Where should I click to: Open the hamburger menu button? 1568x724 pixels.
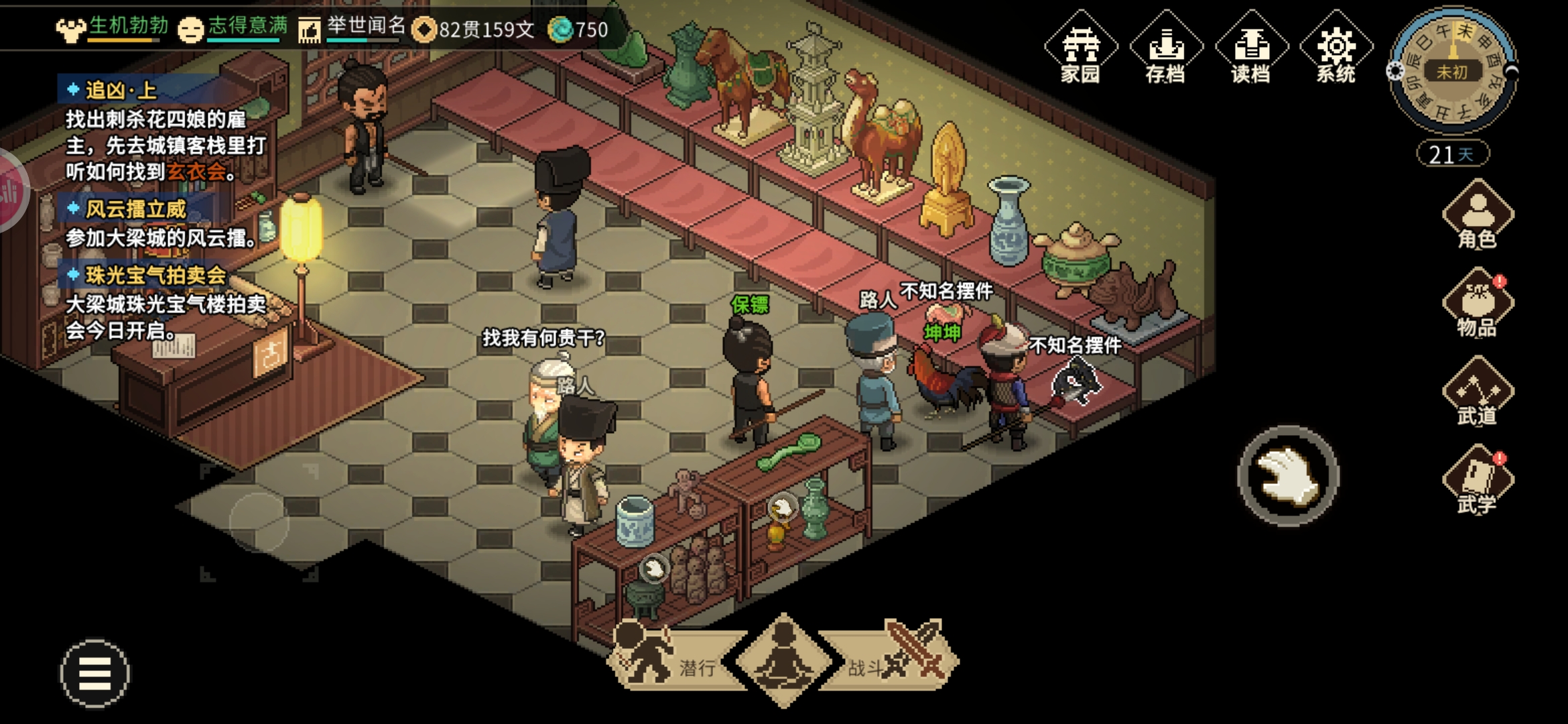pyautogui.click(x=94, y=673)
